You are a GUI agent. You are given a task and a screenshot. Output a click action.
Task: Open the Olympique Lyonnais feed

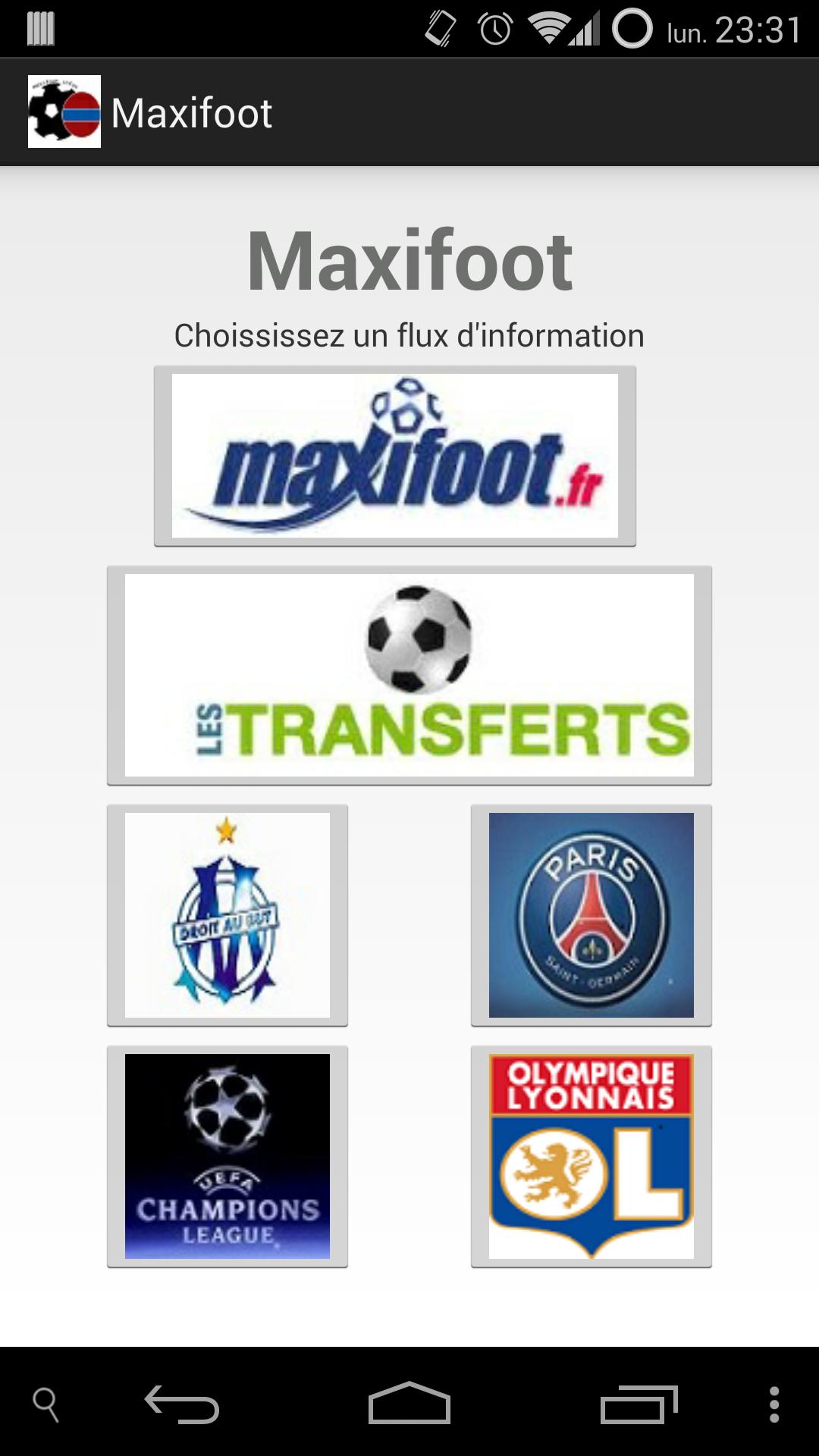591,1156
